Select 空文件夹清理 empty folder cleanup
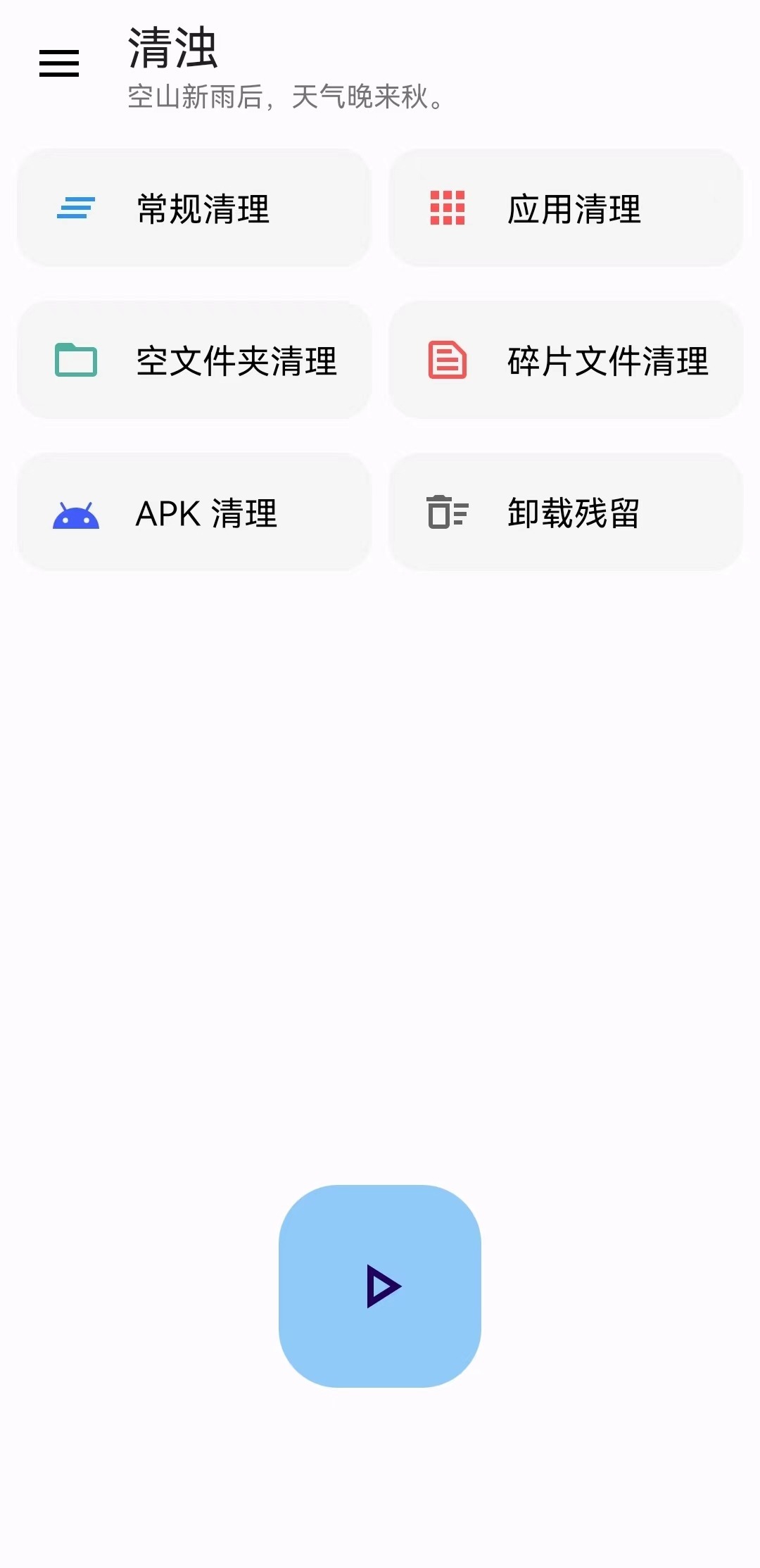Screen dimensions: 760x1568 (194, 360)
